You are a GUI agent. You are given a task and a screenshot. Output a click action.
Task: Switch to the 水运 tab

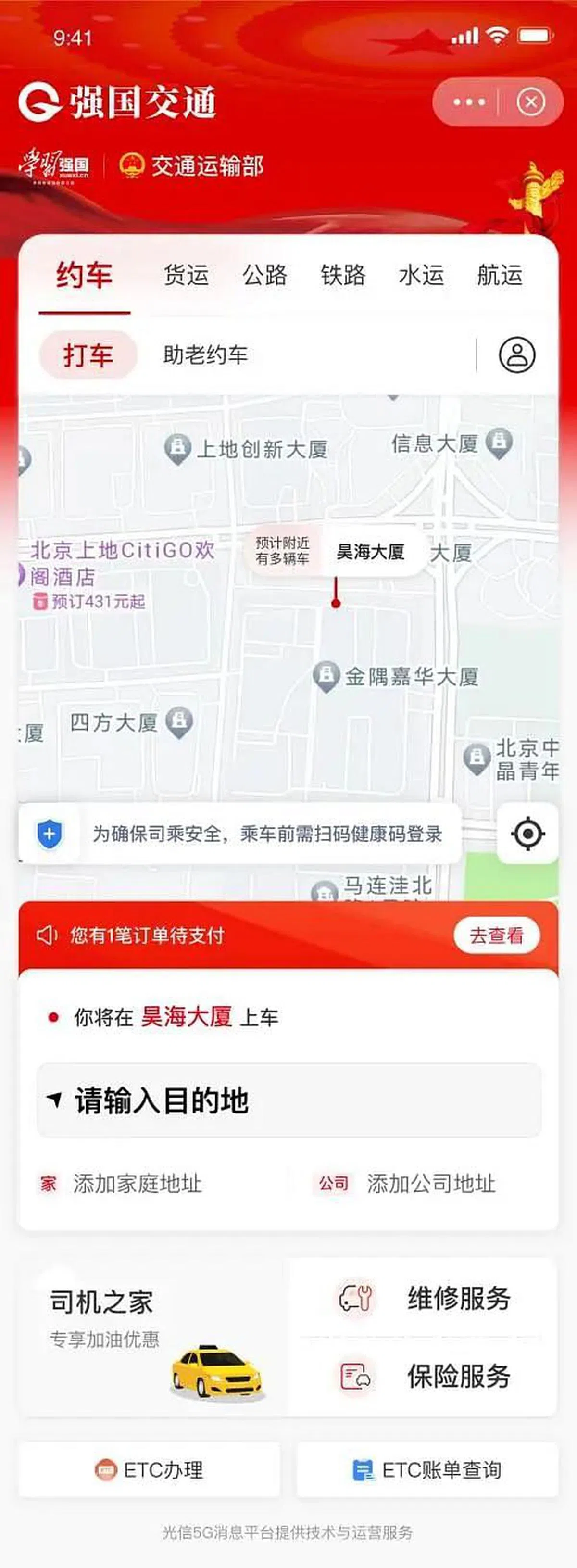pyautogui.click(x=421, y=275)
